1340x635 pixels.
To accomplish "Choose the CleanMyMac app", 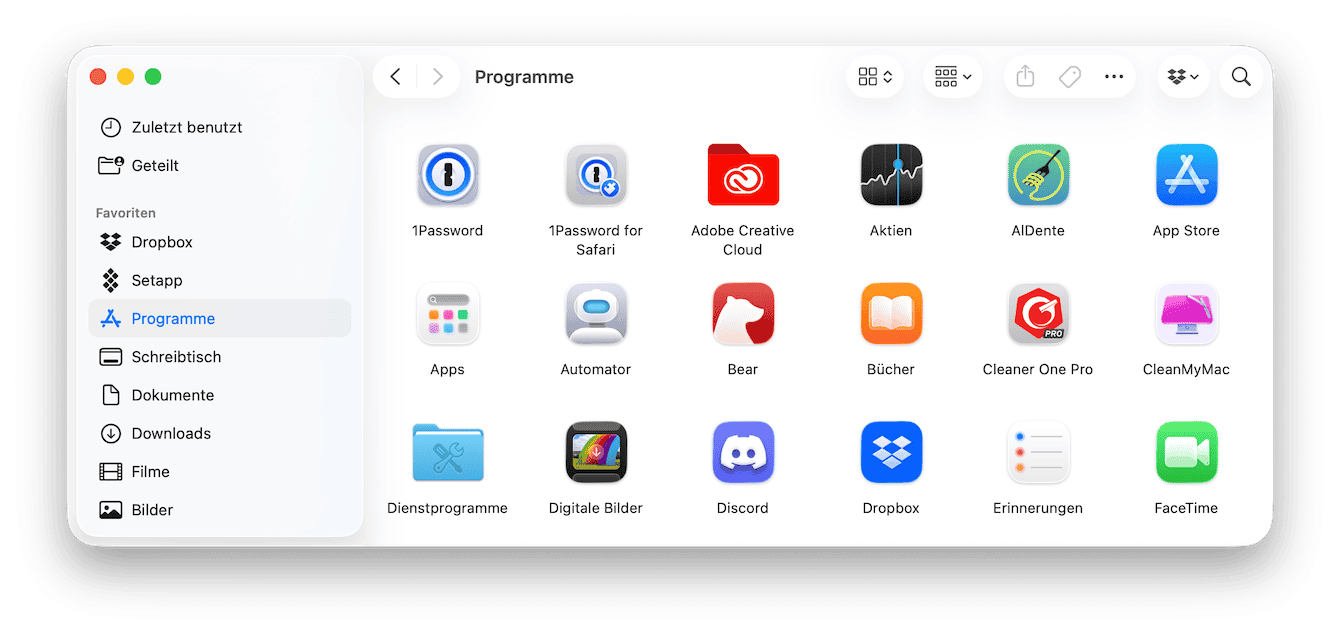I will 1186,314.
